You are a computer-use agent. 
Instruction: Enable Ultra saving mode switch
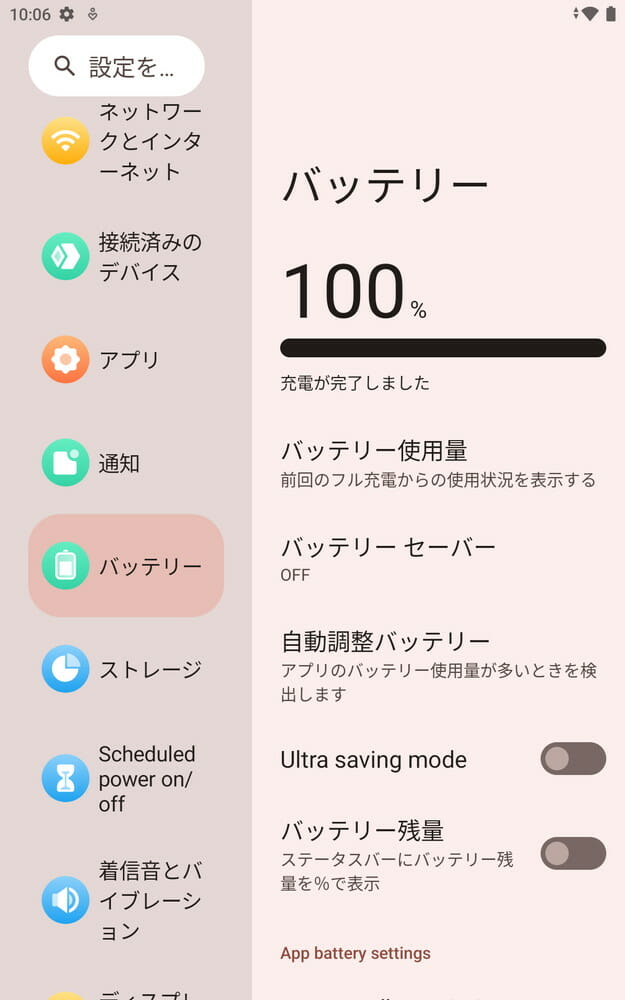[x=573, y=759]
